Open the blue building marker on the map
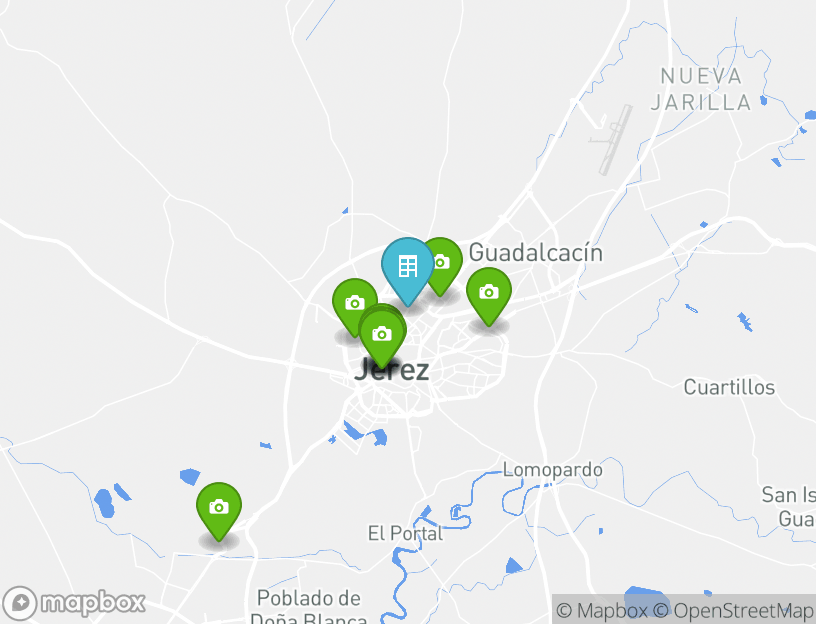Viewport: 816px width, 624px height. pos(407,266)
